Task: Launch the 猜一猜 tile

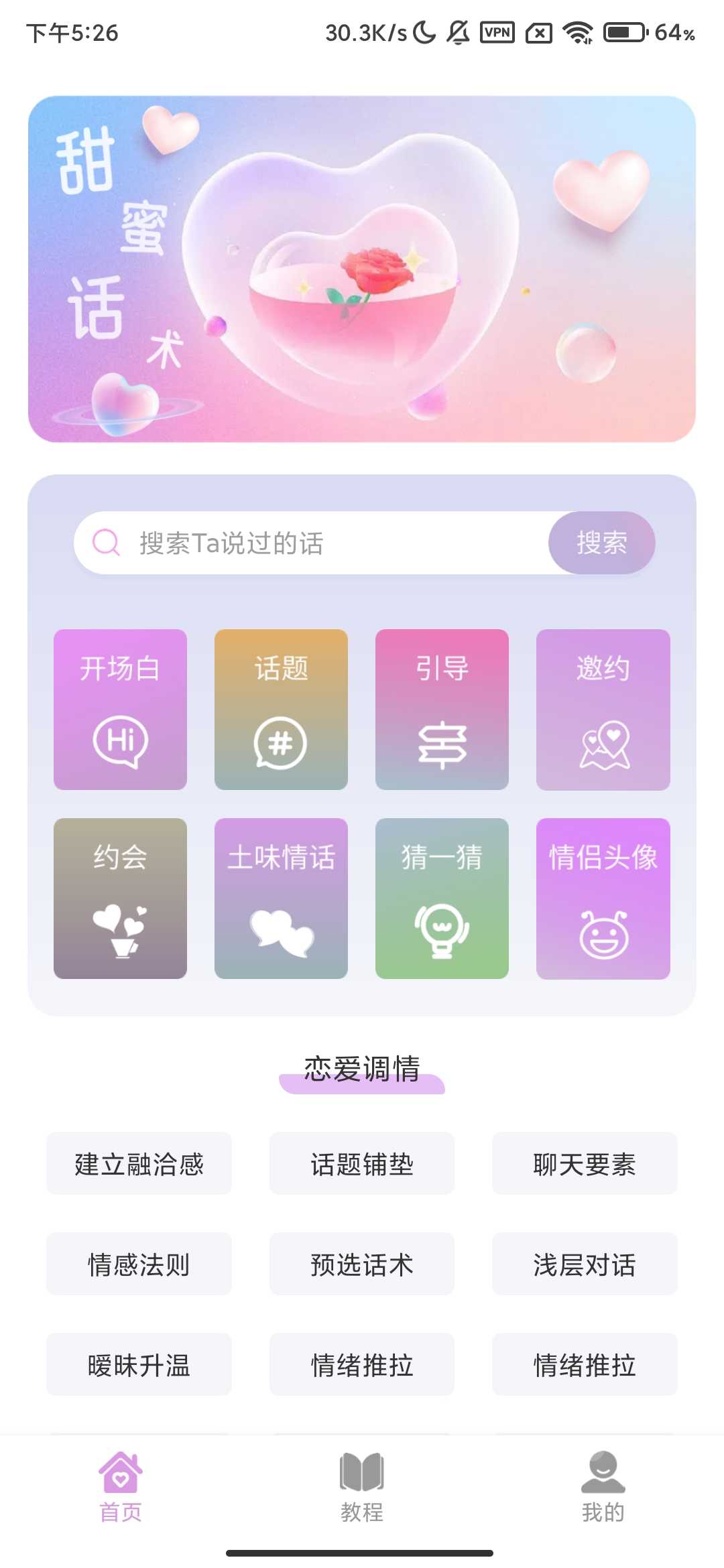Action: point(442,898)
